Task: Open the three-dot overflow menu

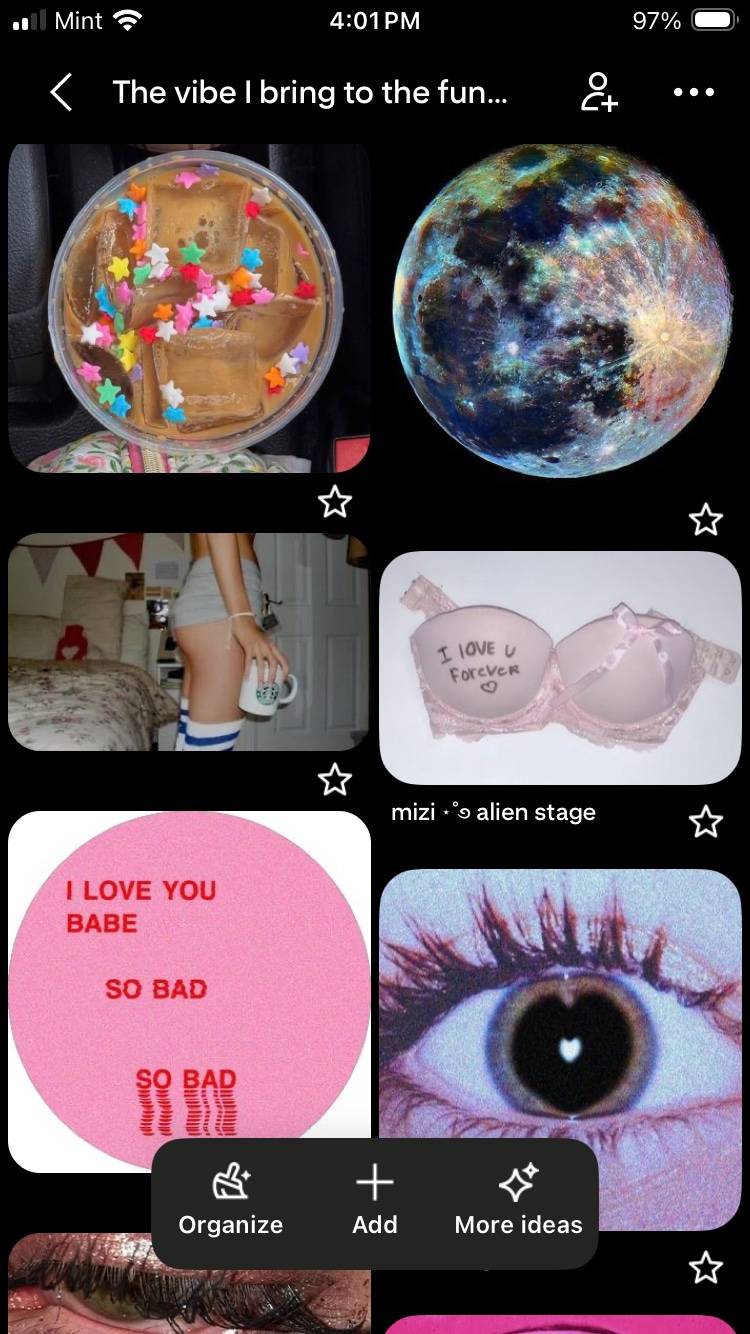Action: [694, 92]
